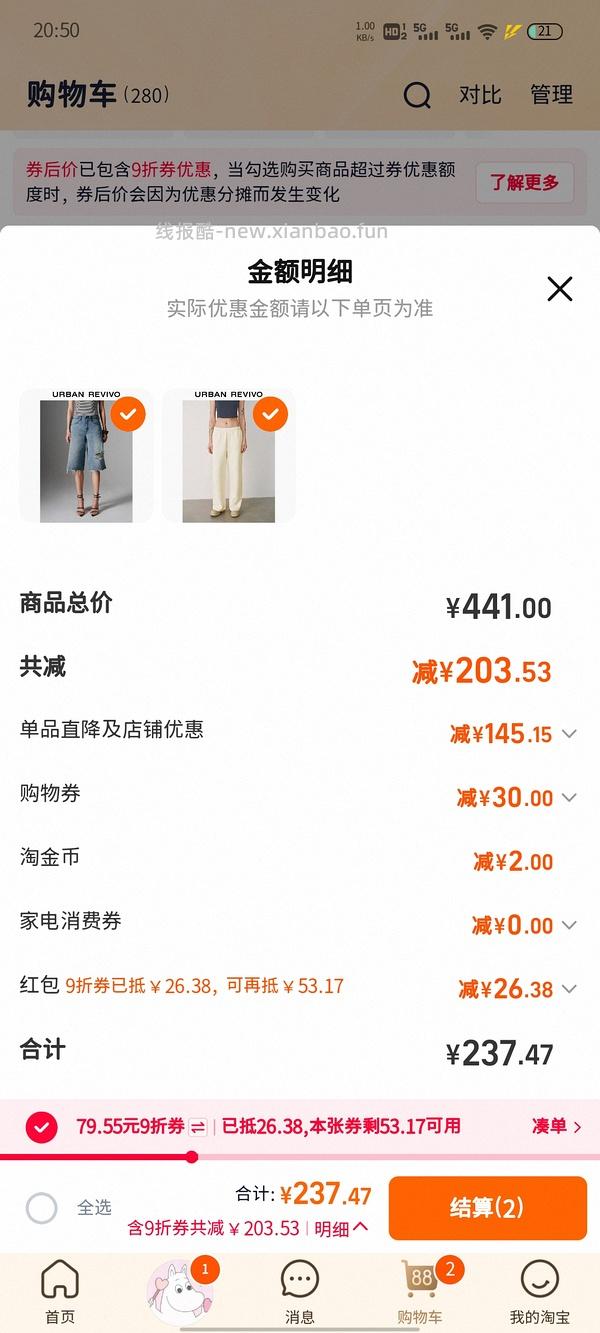This screenshot has height=1333, width=600.
Task: Expand 单品直降及店铺优惠 details
Action: click(x=569, y=734)
